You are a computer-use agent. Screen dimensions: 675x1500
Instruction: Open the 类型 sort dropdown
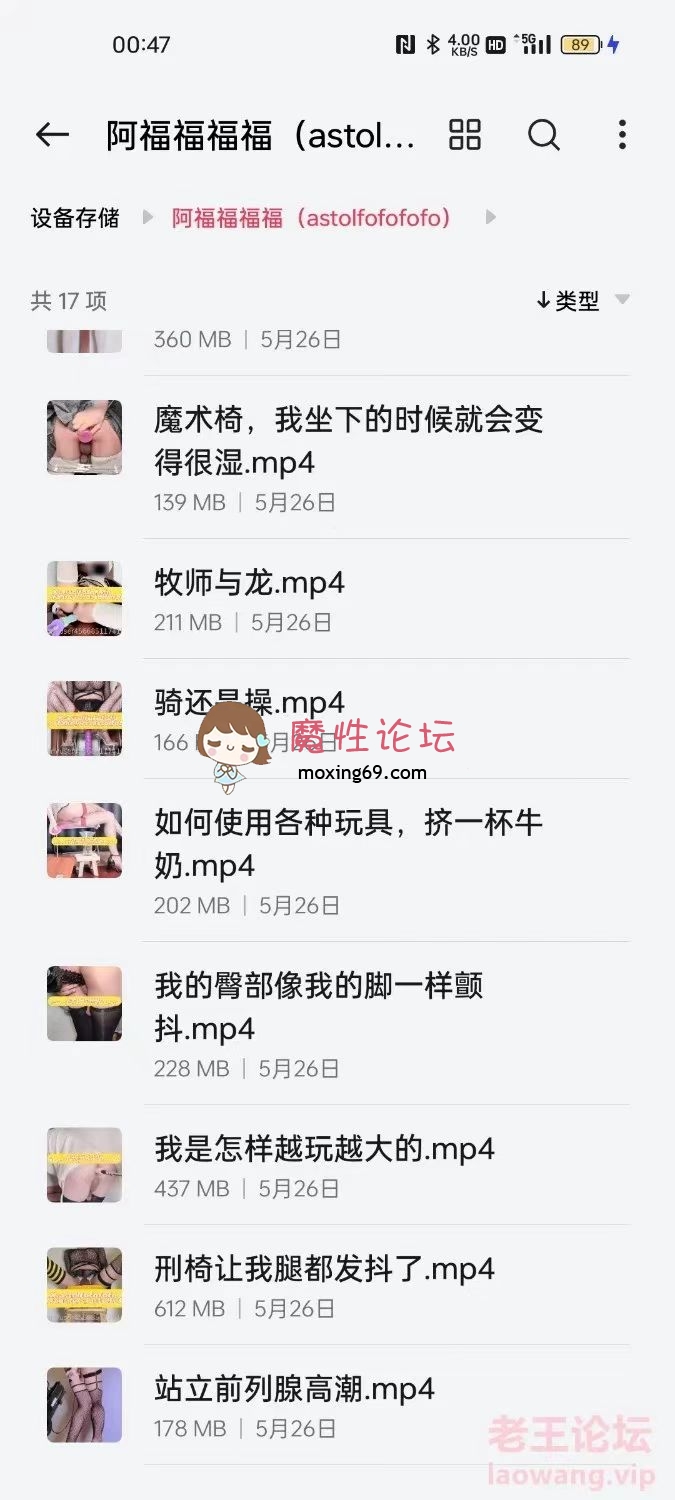click(582, 300)
